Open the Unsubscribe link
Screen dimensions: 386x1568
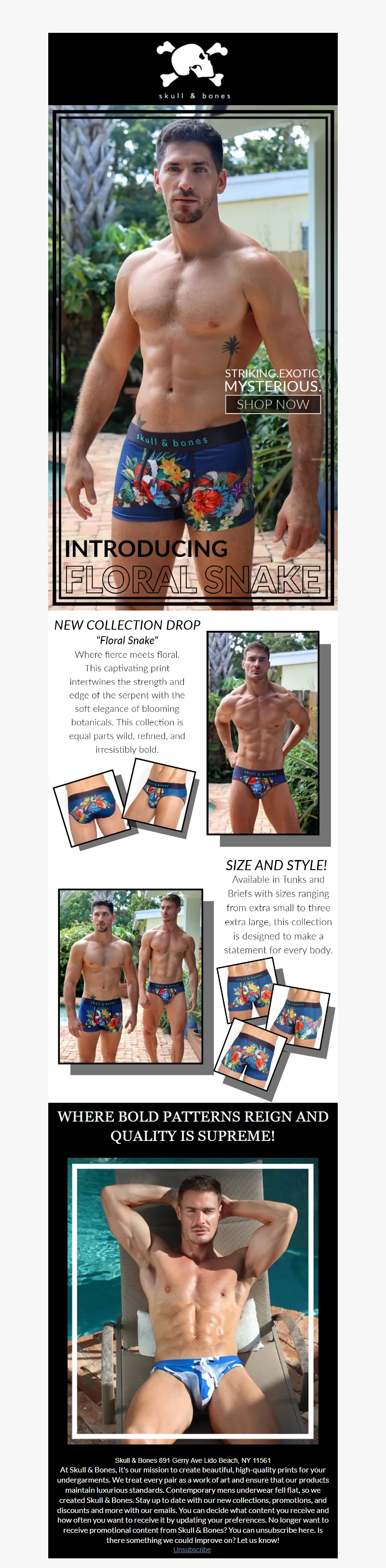[192, 1549]
